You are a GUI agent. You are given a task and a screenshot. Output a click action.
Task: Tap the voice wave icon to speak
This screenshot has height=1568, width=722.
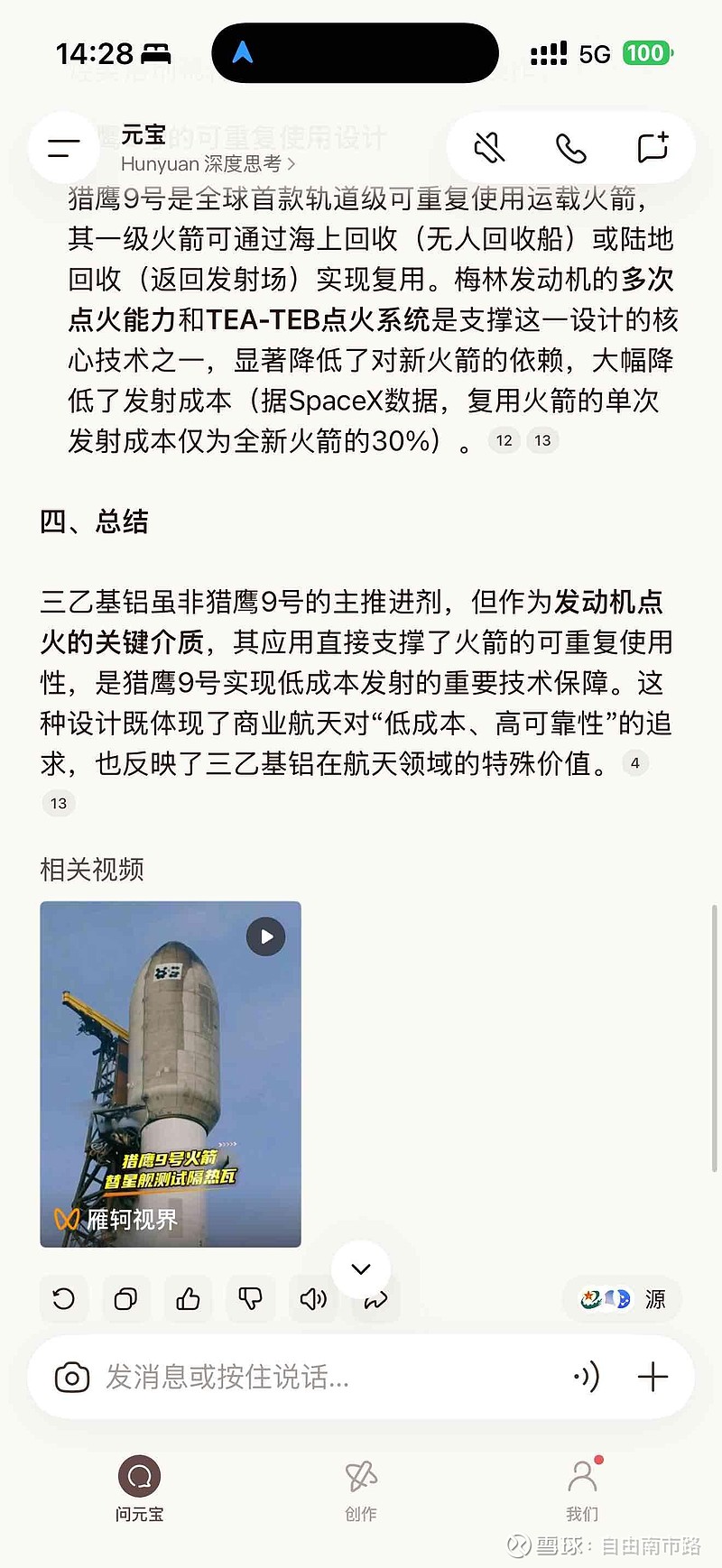click(588, 1378)
